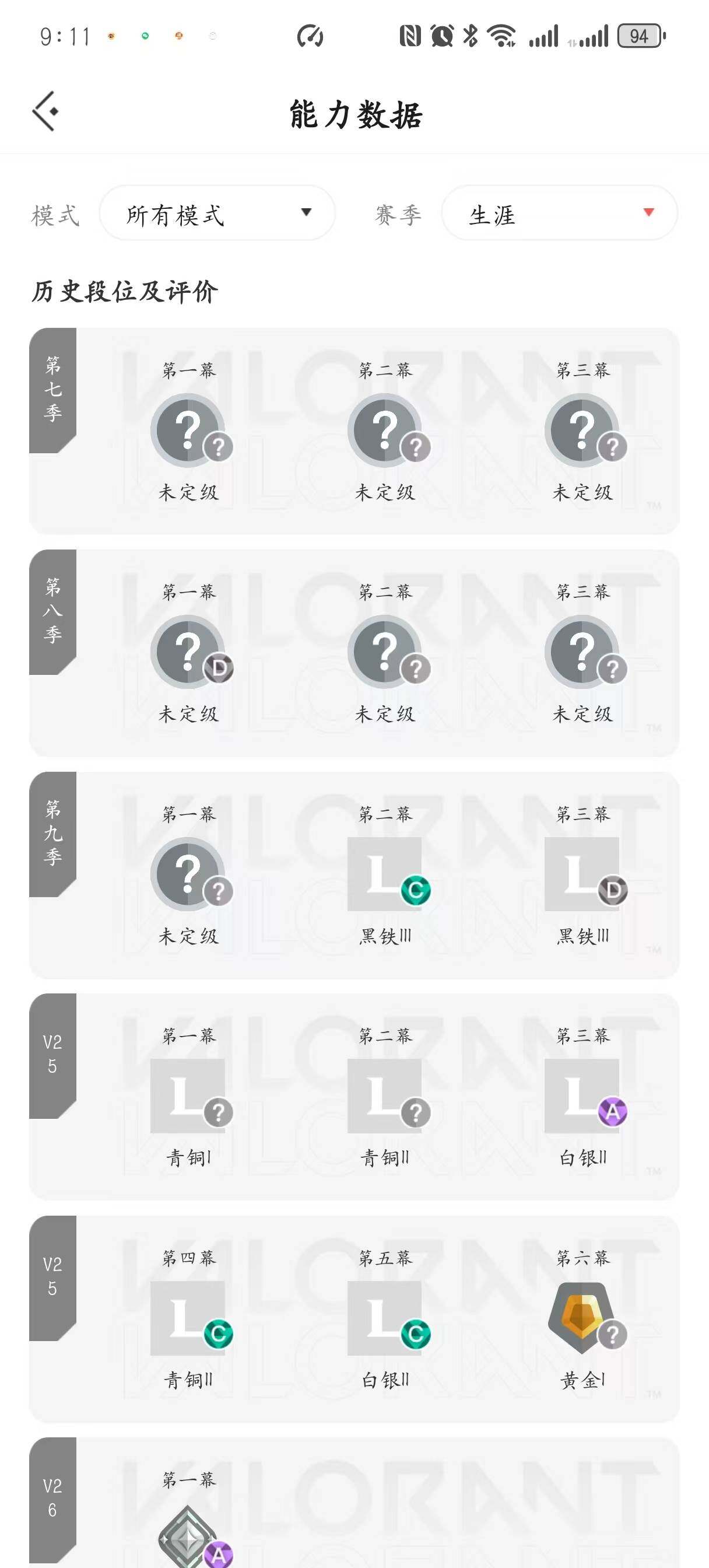The image size is (709, 1568).
Task: Expand the 生涯 season dropdown
Action: pyautogui.click(x=559, y=213)
